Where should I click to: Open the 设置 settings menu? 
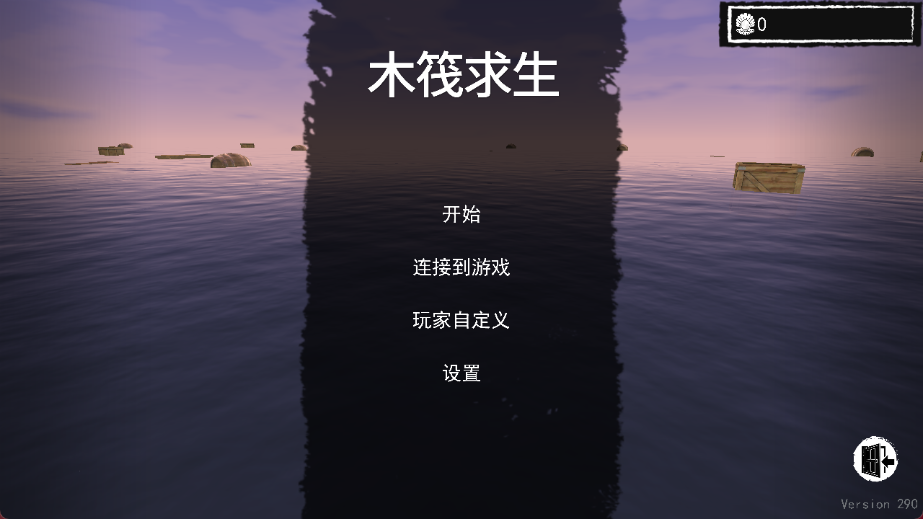461,374
